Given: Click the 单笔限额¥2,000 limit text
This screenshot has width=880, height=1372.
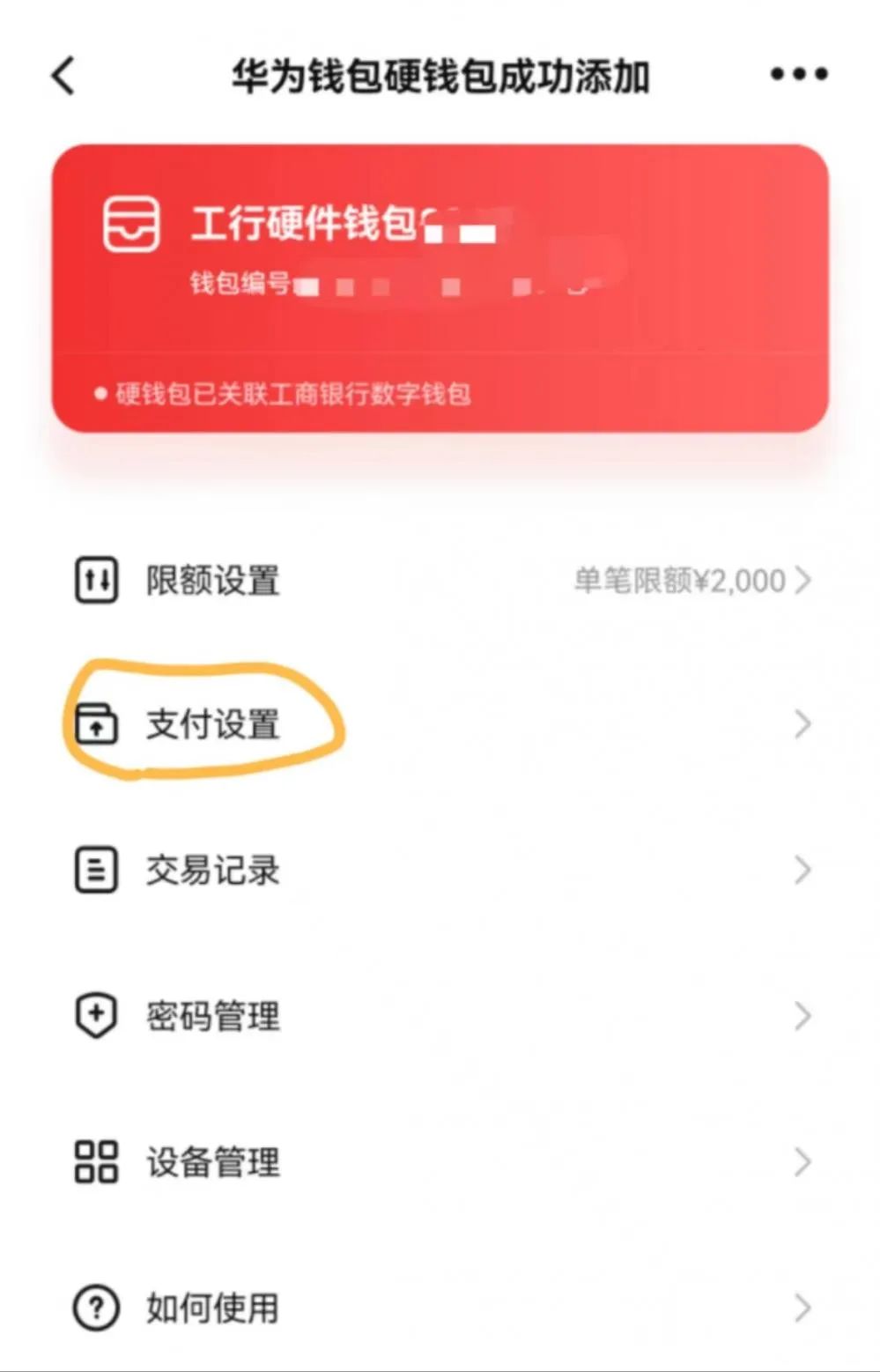Looking at the screenshot, I should (678, 580).
